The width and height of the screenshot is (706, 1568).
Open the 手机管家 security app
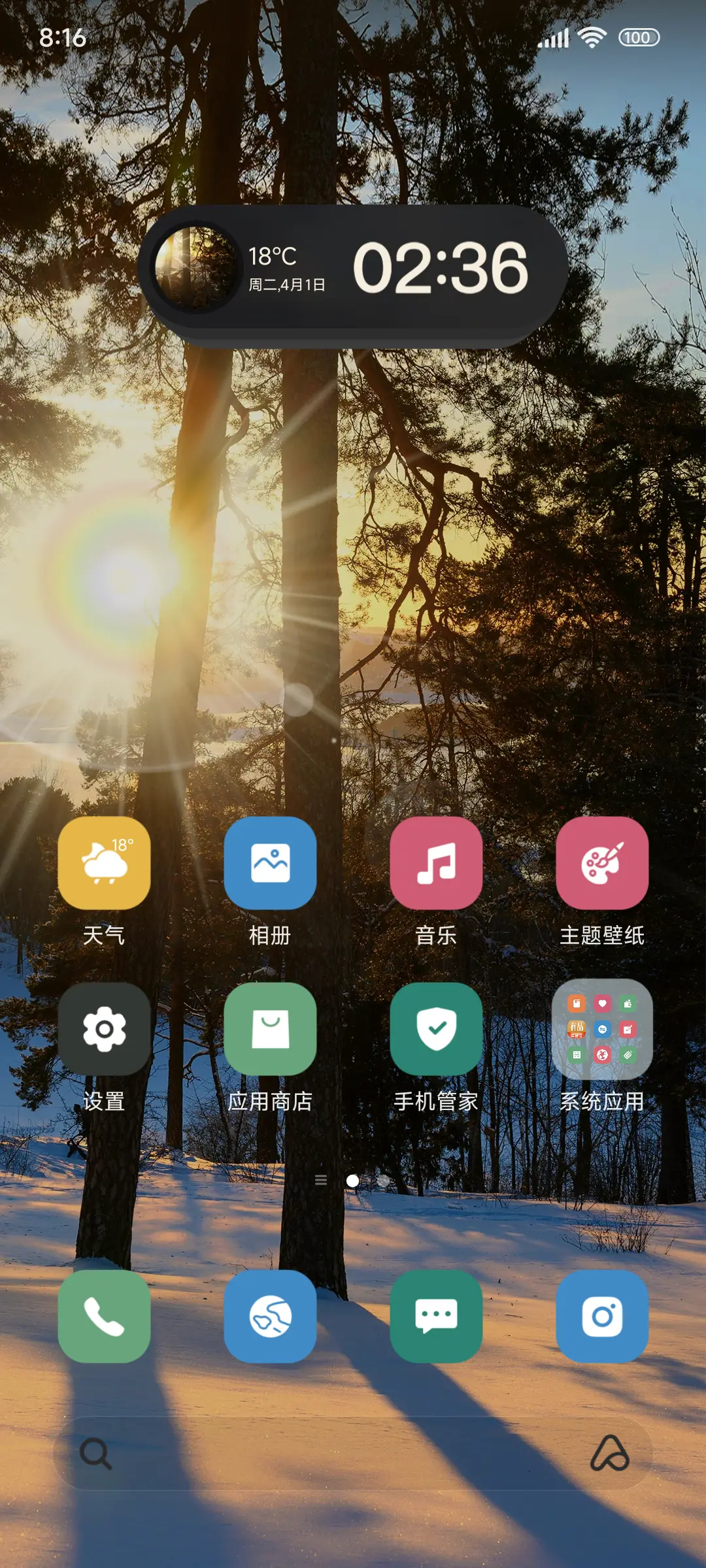(x=437, y=1030)
